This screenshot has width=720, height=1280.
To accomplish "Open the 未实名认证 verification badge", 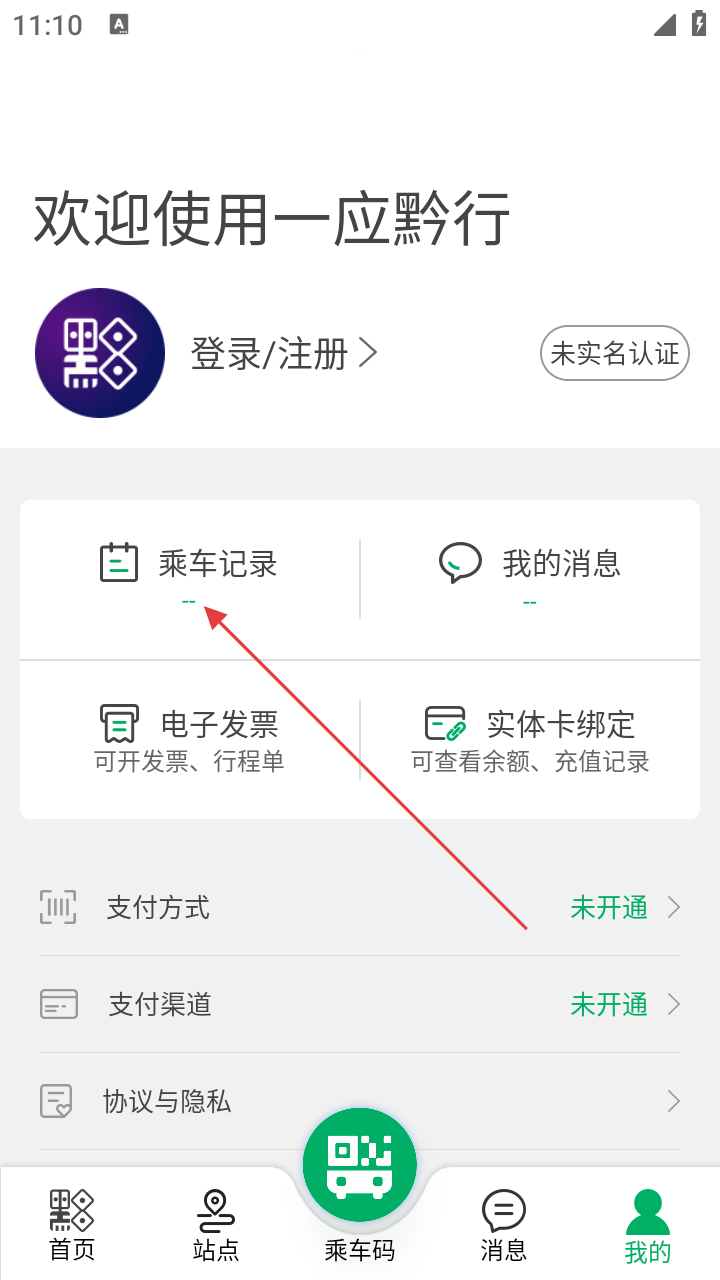I will coord(615,353).
